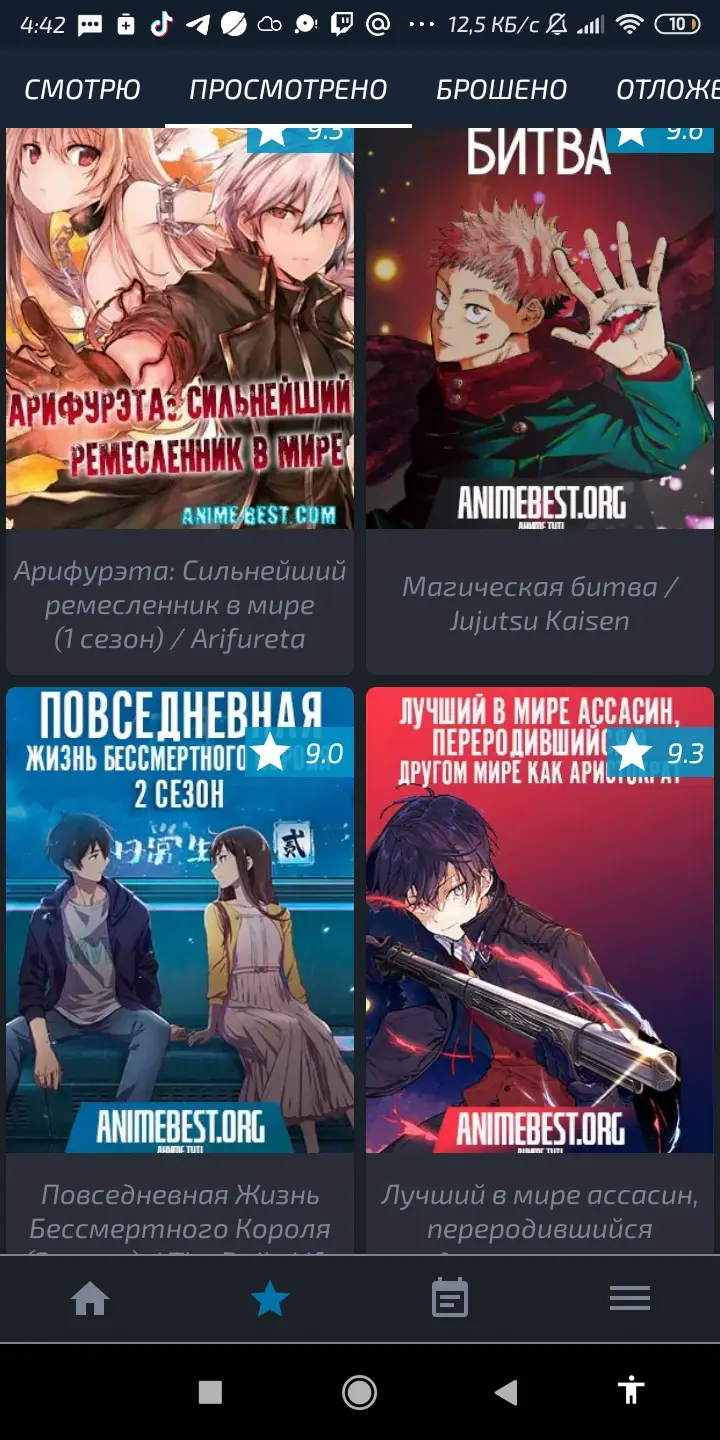
Task: Tap the system back button
Action: point(507,1391)
